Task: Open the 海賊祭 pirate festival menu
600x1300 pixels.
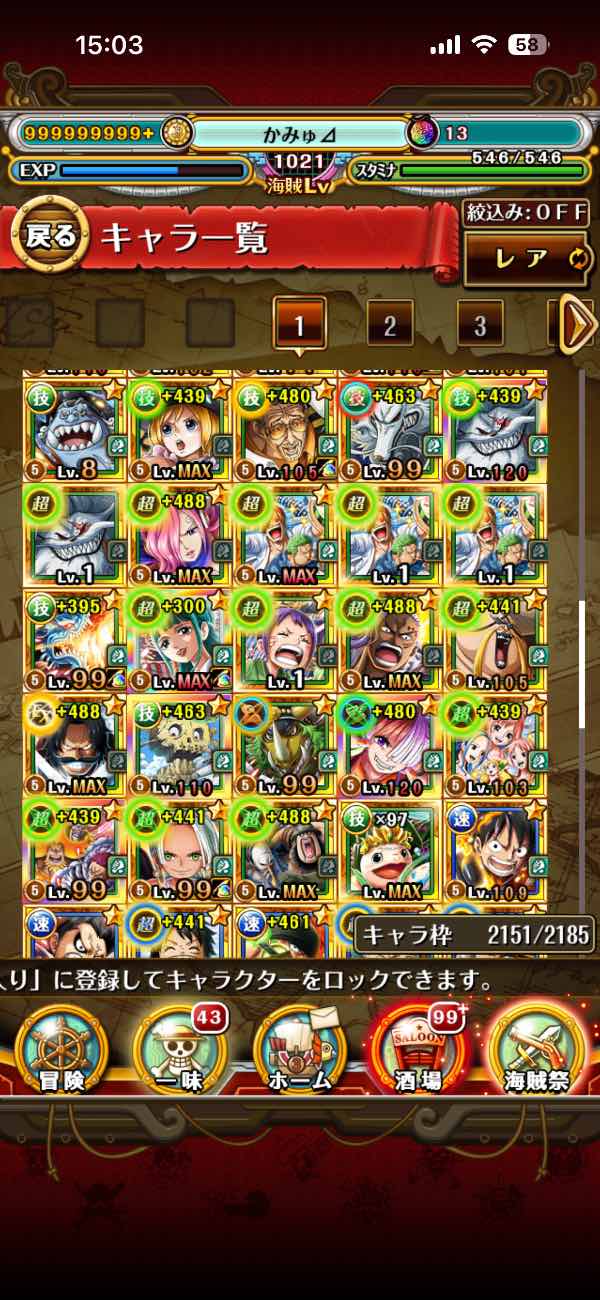Action: 537,1050
